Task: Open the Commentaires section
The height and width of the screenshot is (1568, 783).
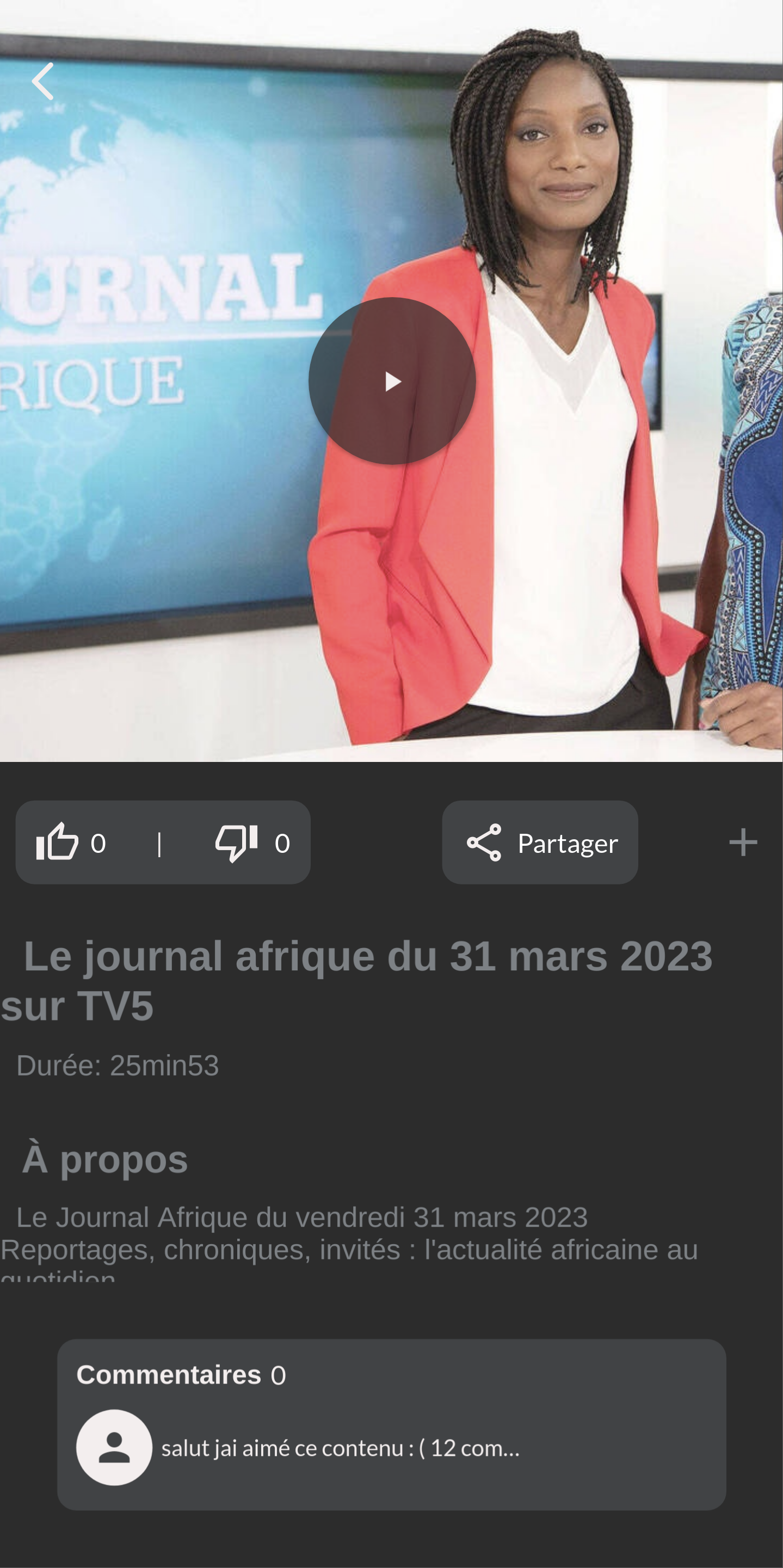Action: point(391,1424)
